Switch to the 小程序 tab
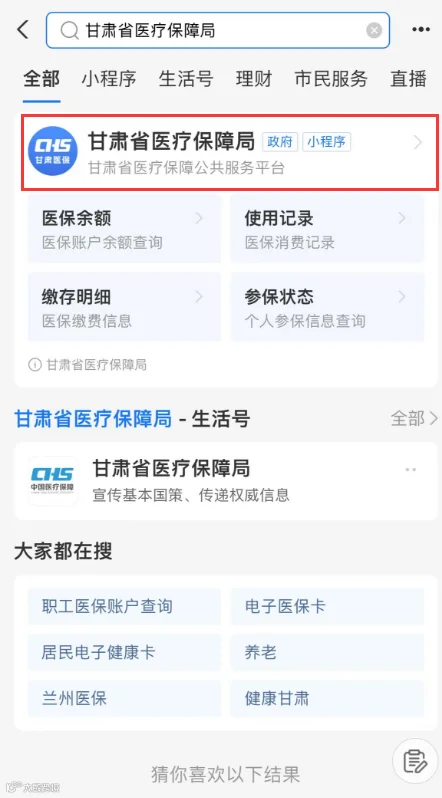Viewport: 442px width, 798px height. pyautogui.click(x=109, y=79)
